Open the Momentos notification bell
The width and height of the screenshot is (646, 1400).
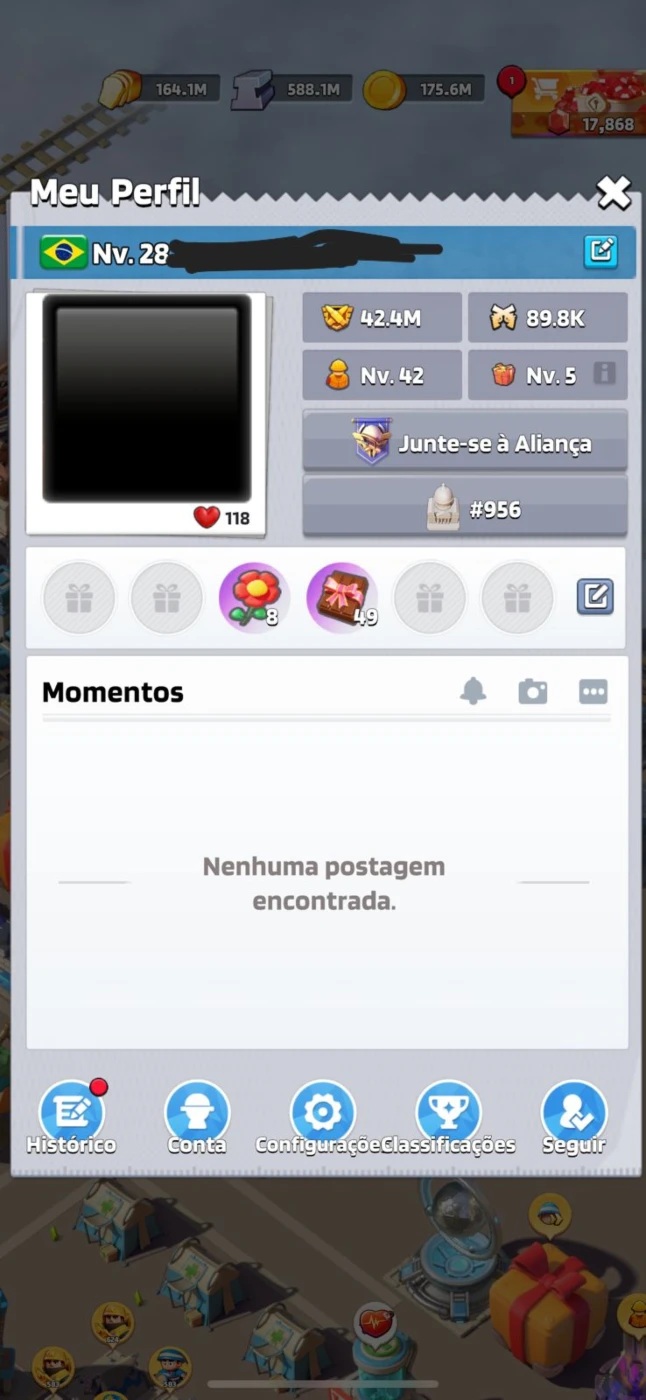(473, 691)
